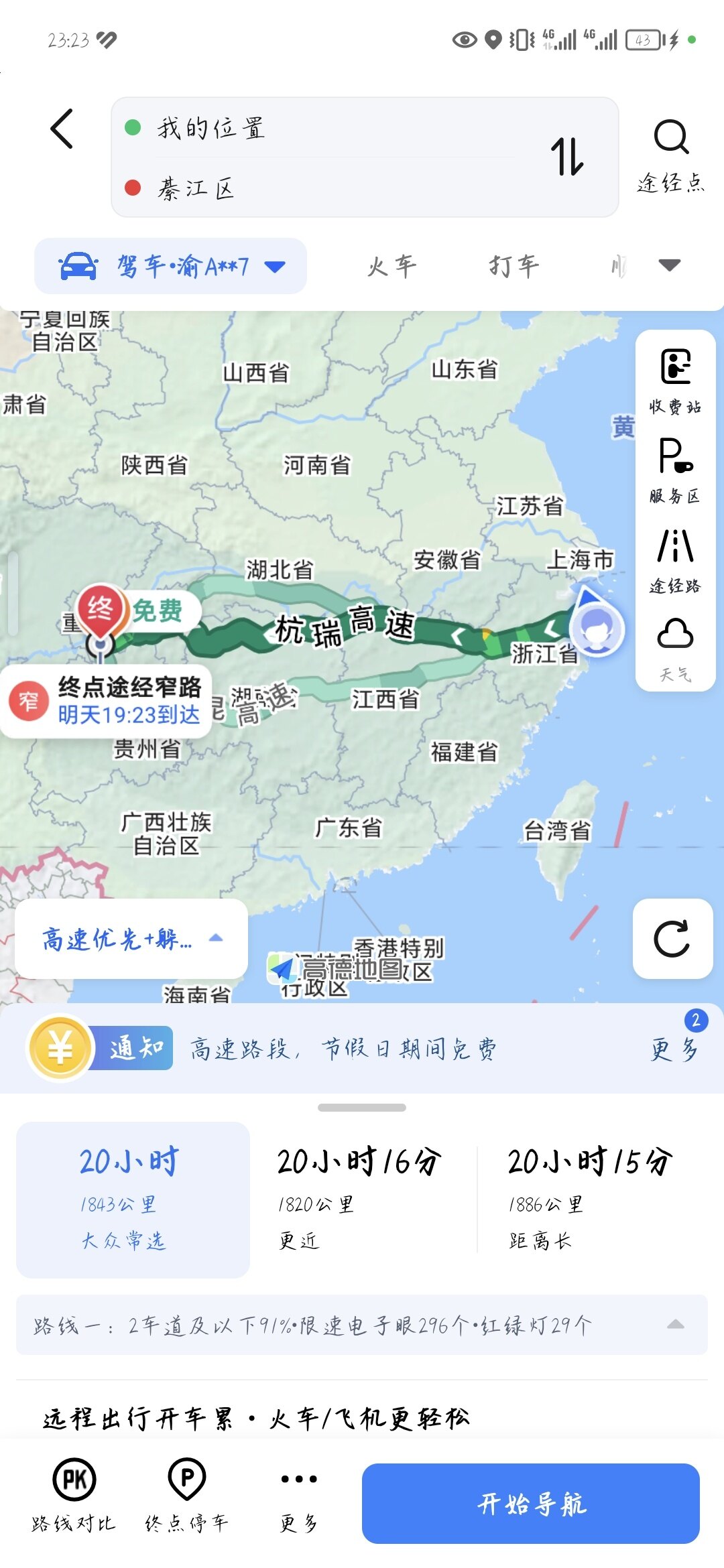Start navigation with 开始导航
The height and width of the screenshot is (1568, 724).
(x=531, y=1503)
